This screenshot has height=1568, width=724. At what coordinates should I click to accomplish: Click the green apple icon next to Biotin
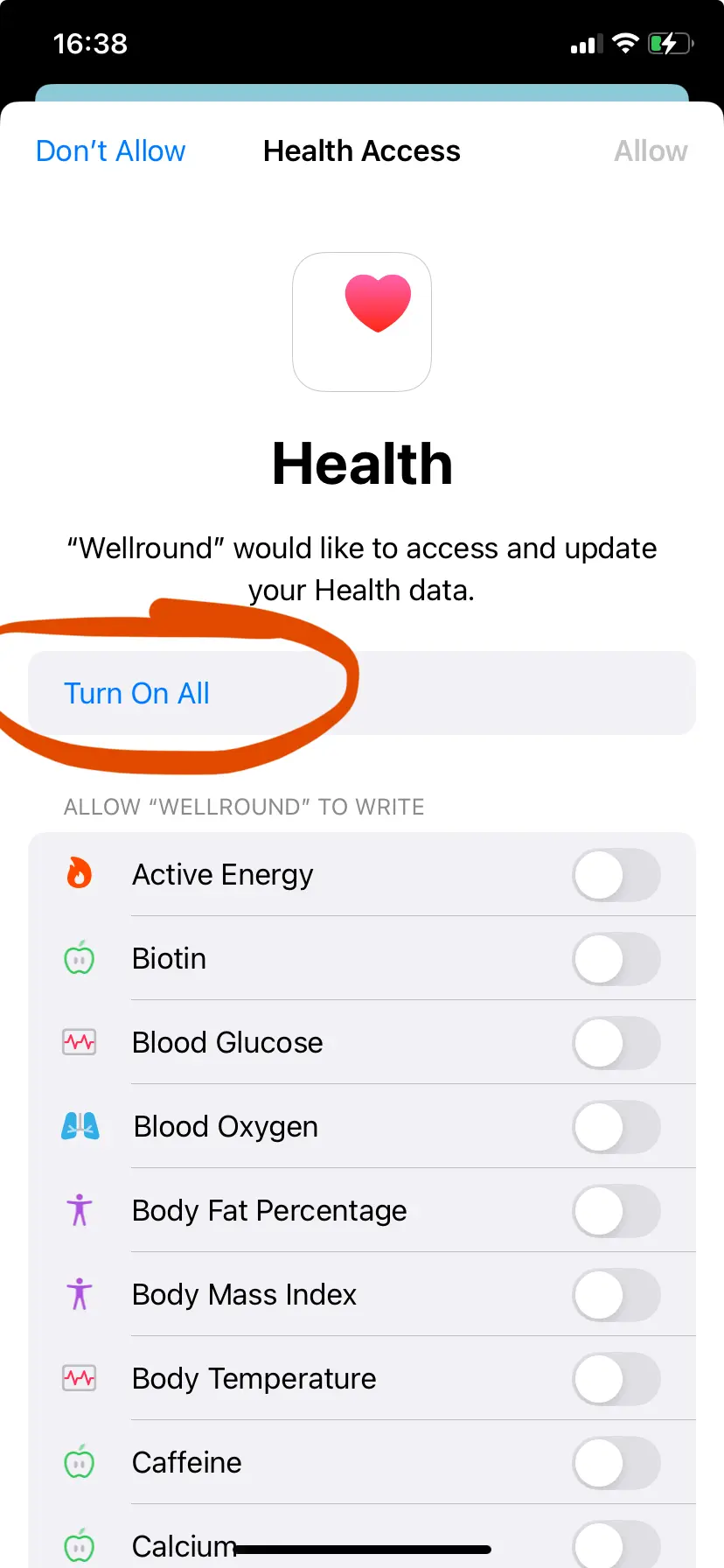[x=80, y=958]
